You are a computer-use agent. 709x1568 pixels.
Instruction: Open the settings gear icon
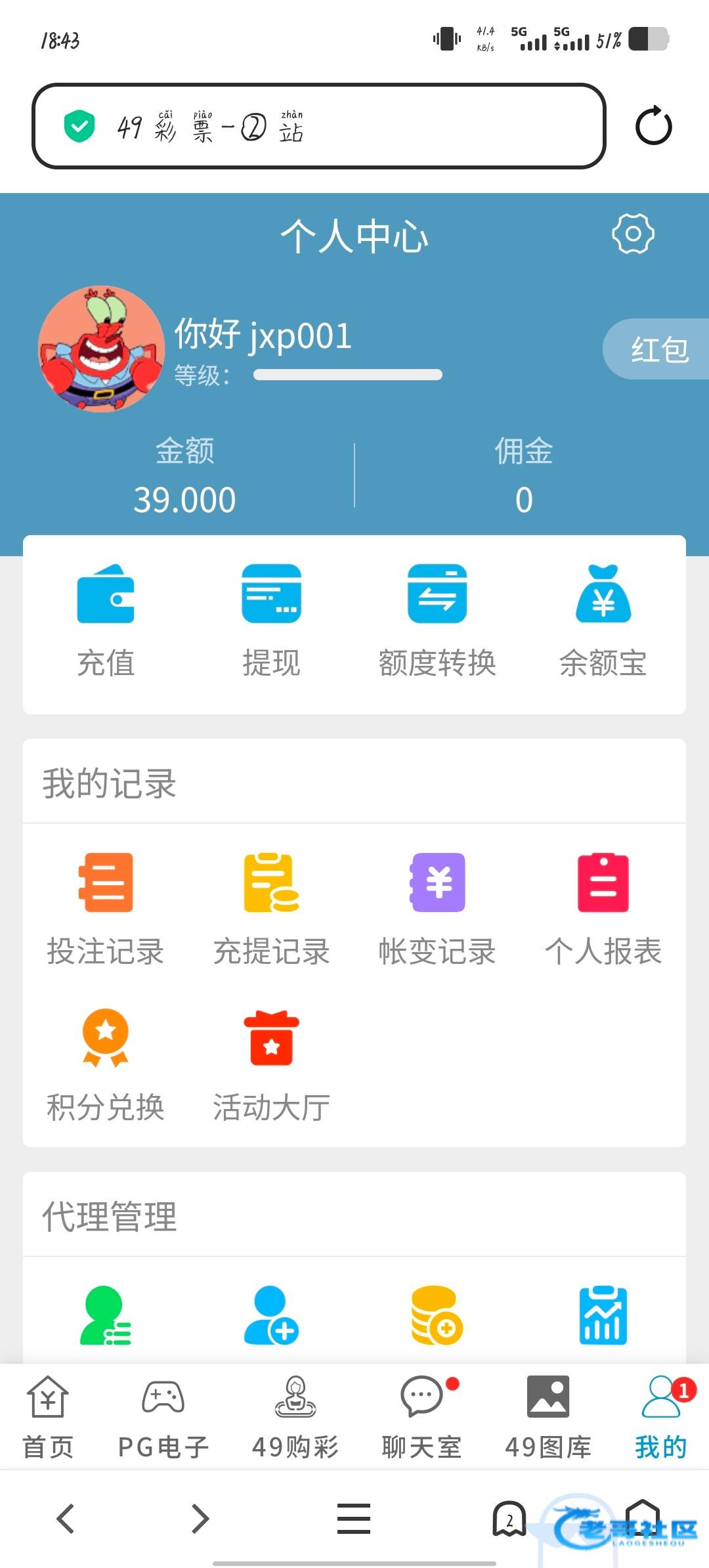(633, 234)
